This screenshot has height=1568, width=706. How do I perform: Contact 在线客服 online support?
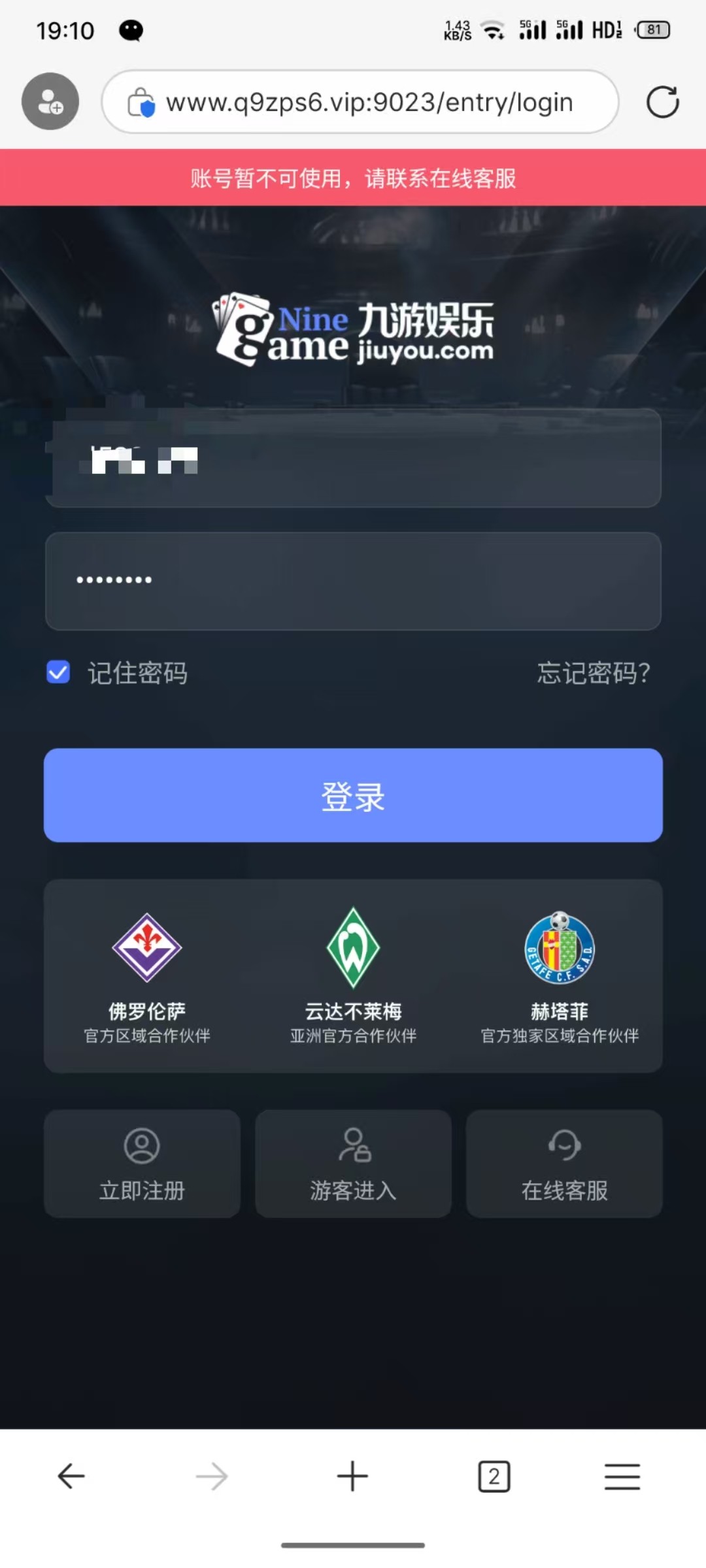pyautogui.click(x=564, y=1164)
